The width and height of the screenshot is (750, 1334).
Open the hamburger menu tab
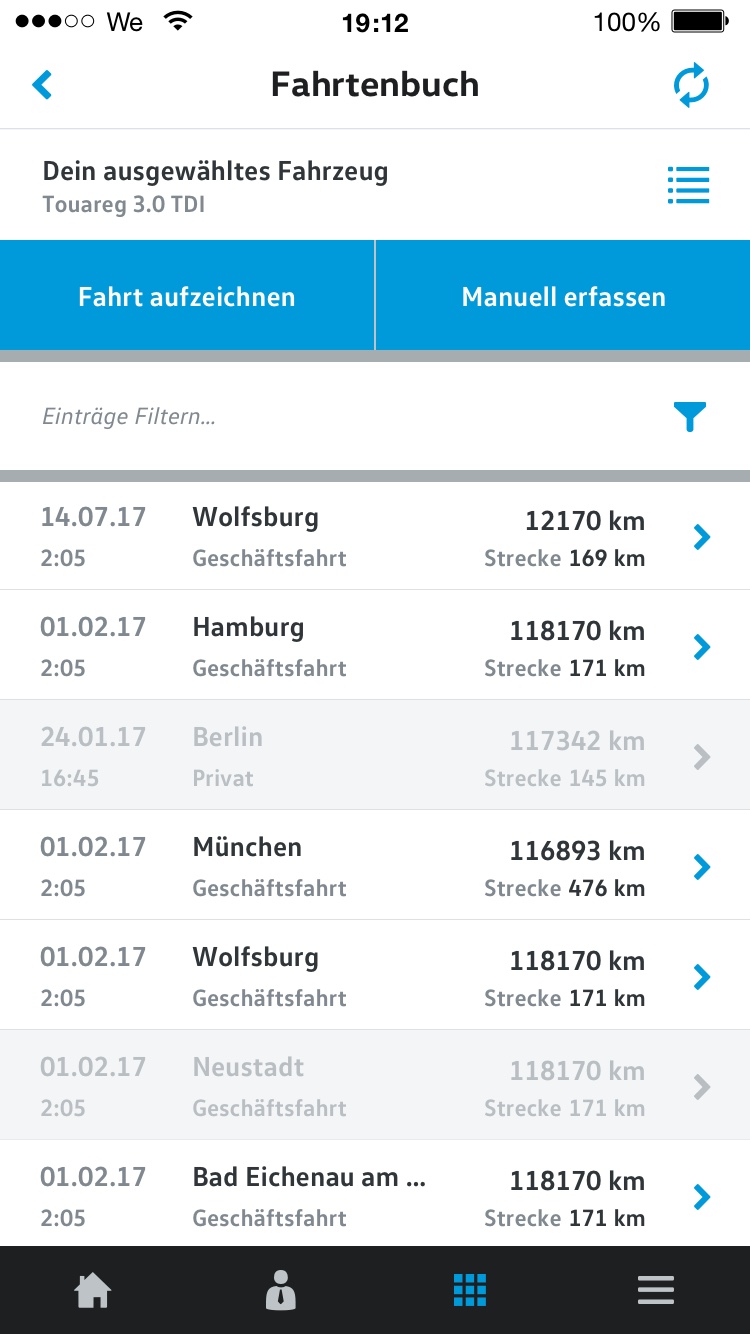[656, 1290]
